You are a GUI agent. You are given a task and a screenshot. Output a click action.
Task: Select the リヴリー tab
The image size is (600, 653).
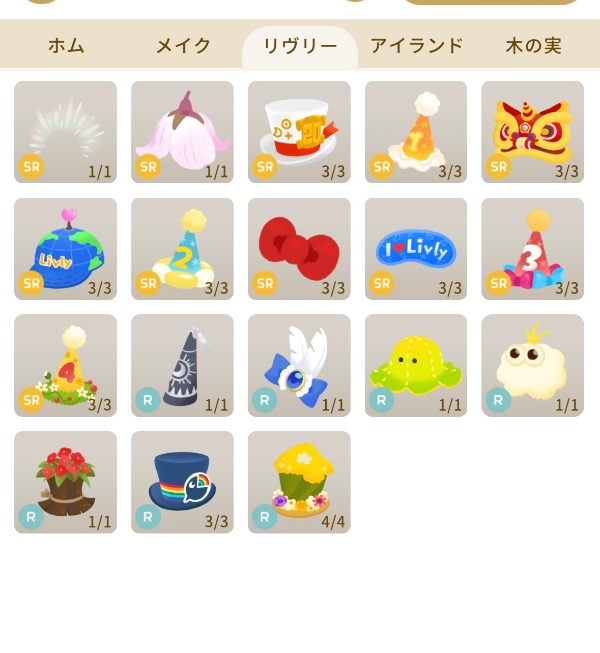[300, 46]
